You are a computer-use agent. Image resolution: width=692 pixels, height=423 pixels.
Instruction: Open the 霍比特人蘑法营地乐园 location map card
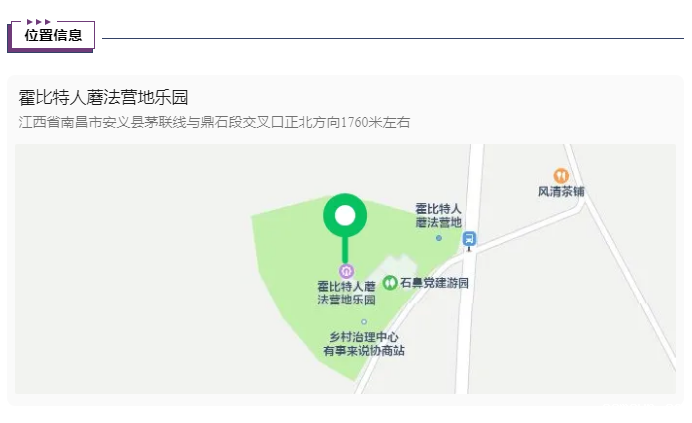pyautogui.click(x=345, y=267)
